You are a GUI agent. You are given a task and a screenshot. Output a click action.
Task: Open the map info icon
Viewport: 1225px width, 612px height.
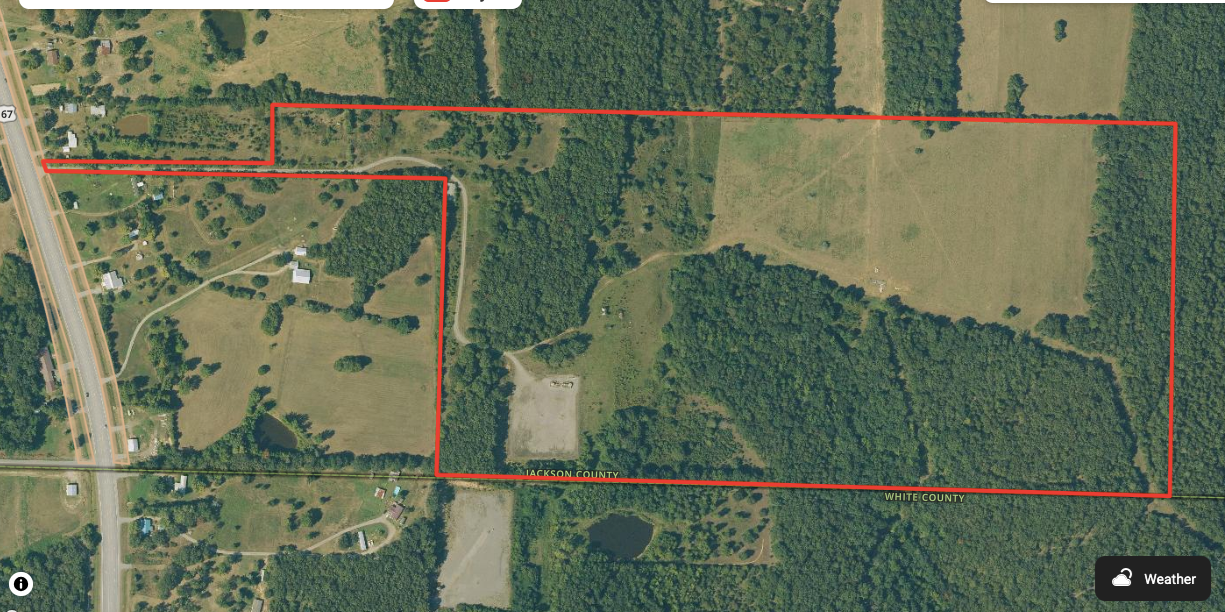(x=21, y=584)
